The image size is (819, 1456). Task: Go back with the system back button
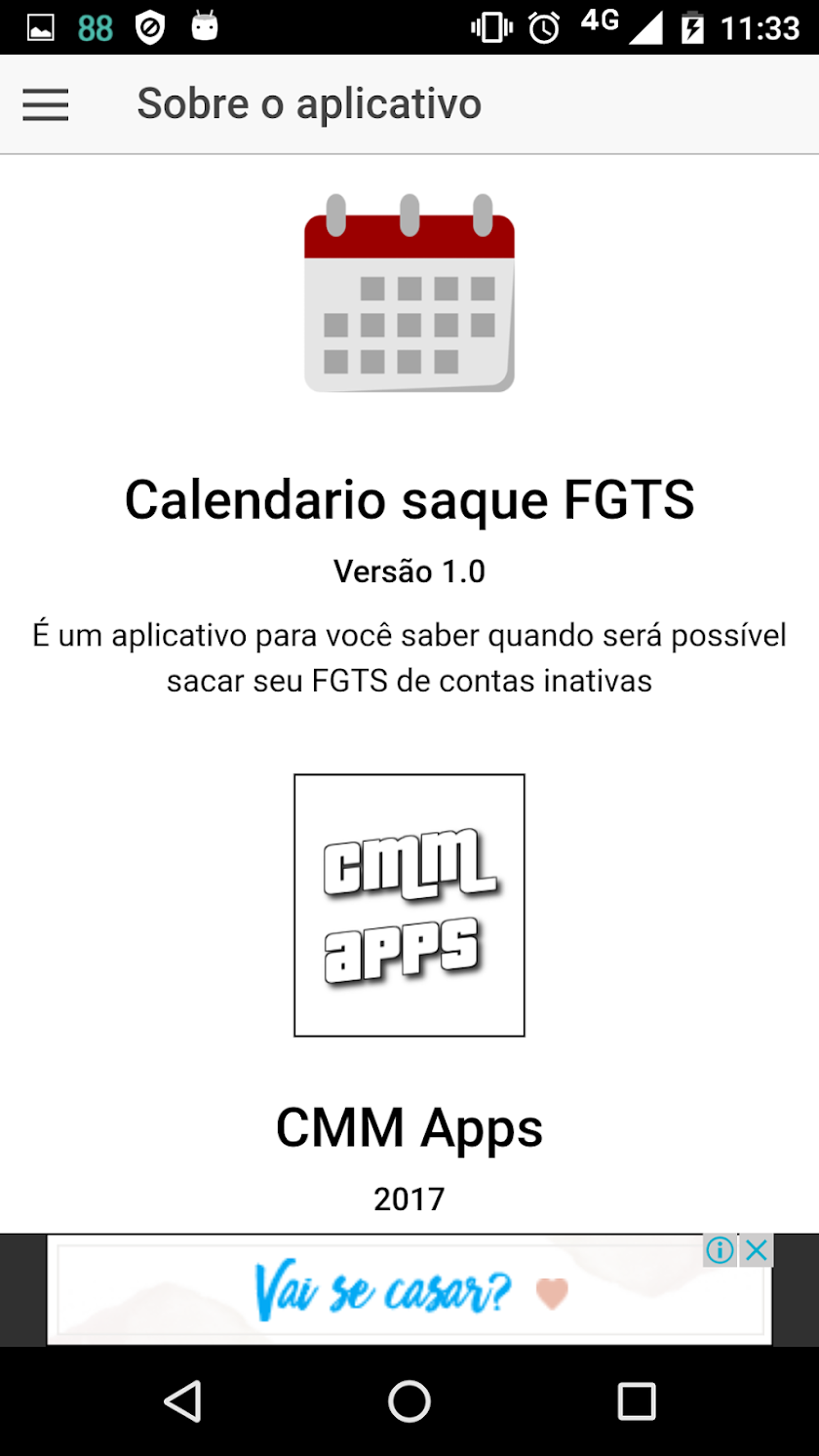point(182,1401)
